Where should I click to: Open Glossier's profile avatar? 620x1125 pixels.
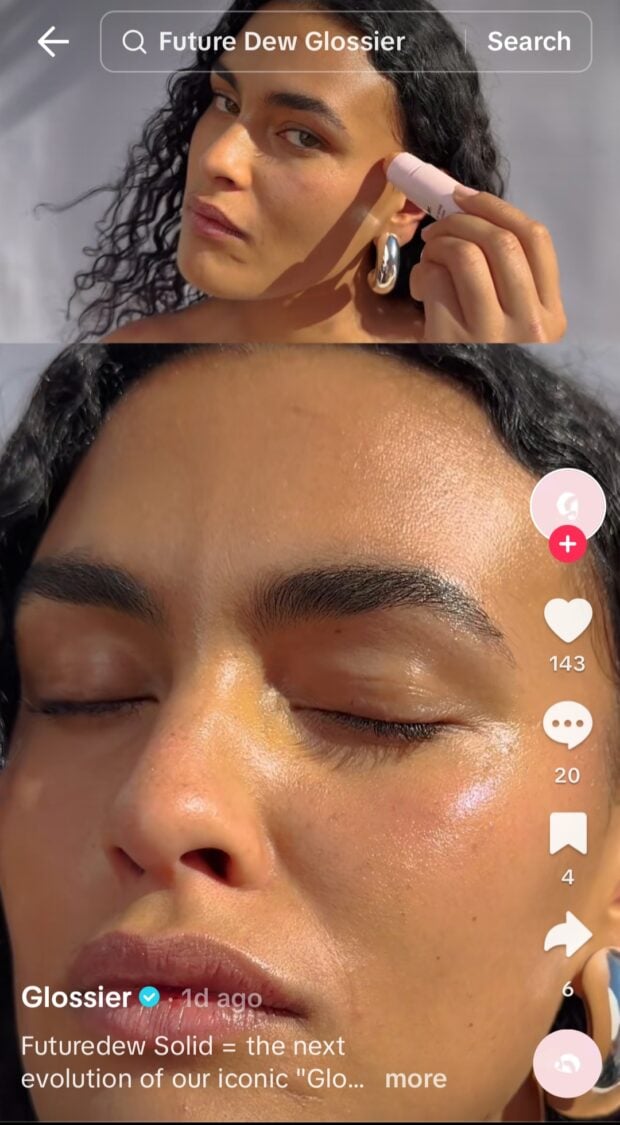(567, 504)
